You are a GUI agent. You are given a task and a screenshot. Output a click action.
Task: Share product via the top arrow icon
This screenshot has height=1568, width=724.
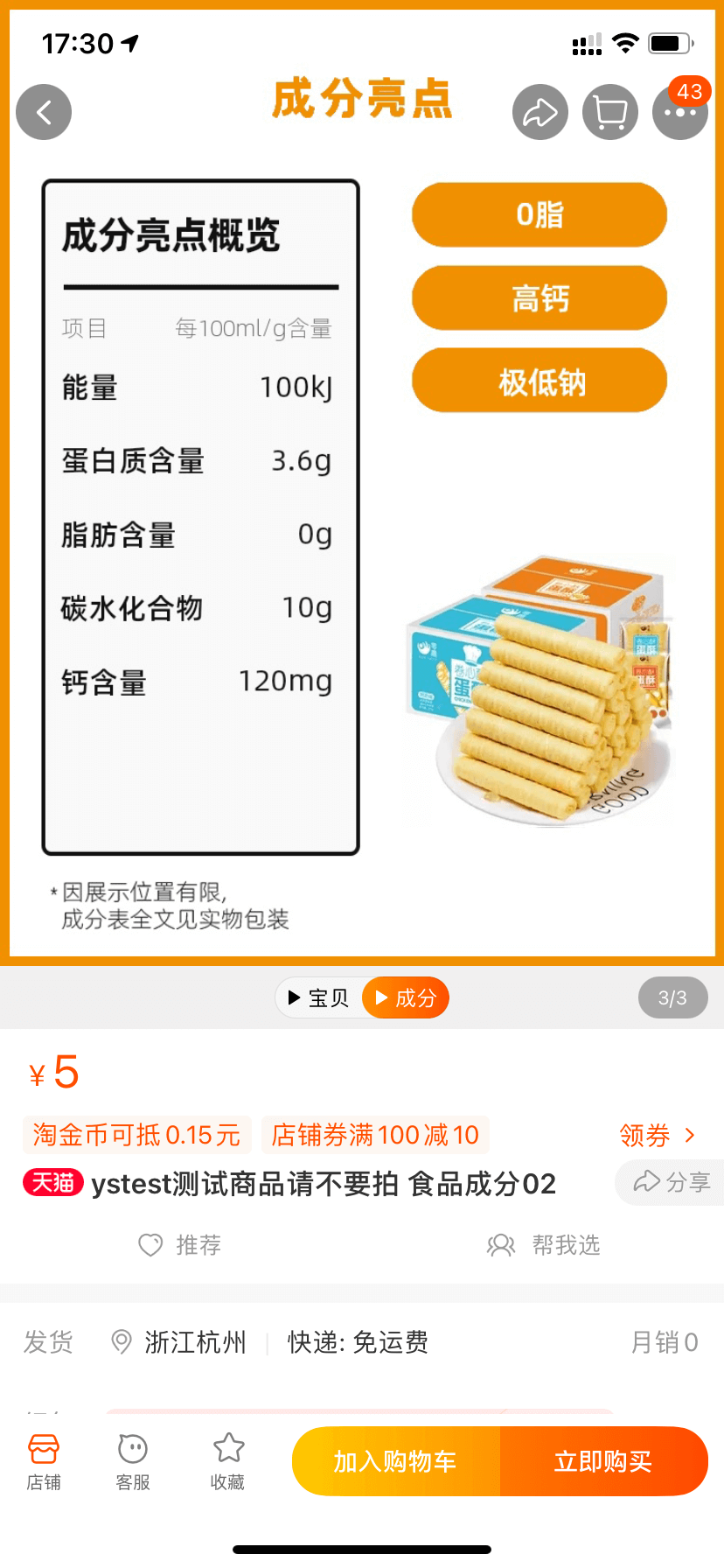[x=540, y=112]
